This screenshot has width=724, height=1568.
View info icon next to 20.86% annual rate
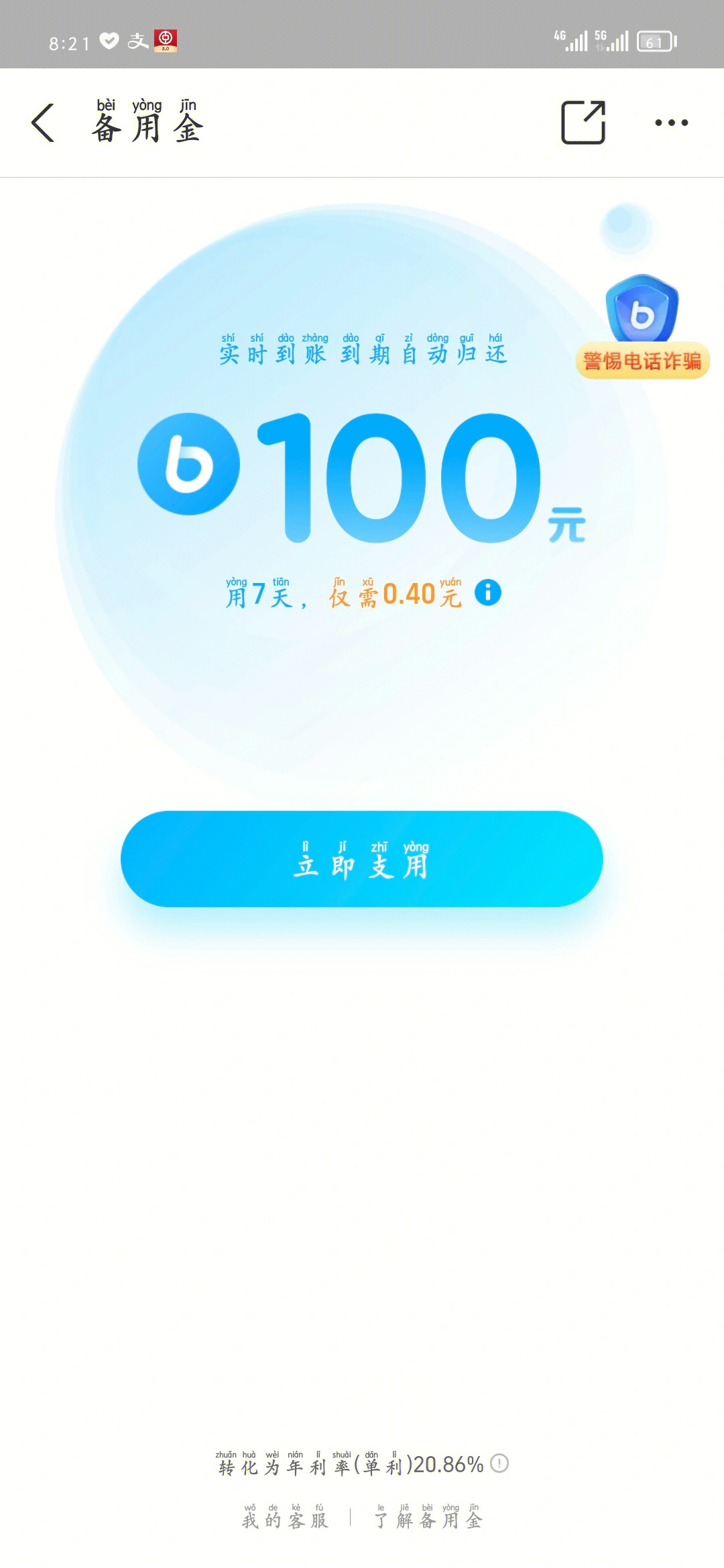pos(499,1463)
